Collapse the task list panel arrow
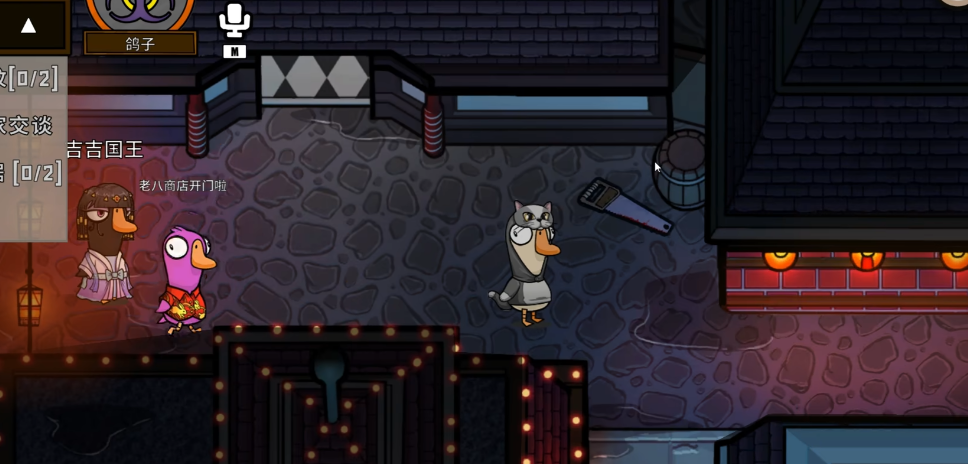This screenshot has height=464, width=968. coord(29,26)
